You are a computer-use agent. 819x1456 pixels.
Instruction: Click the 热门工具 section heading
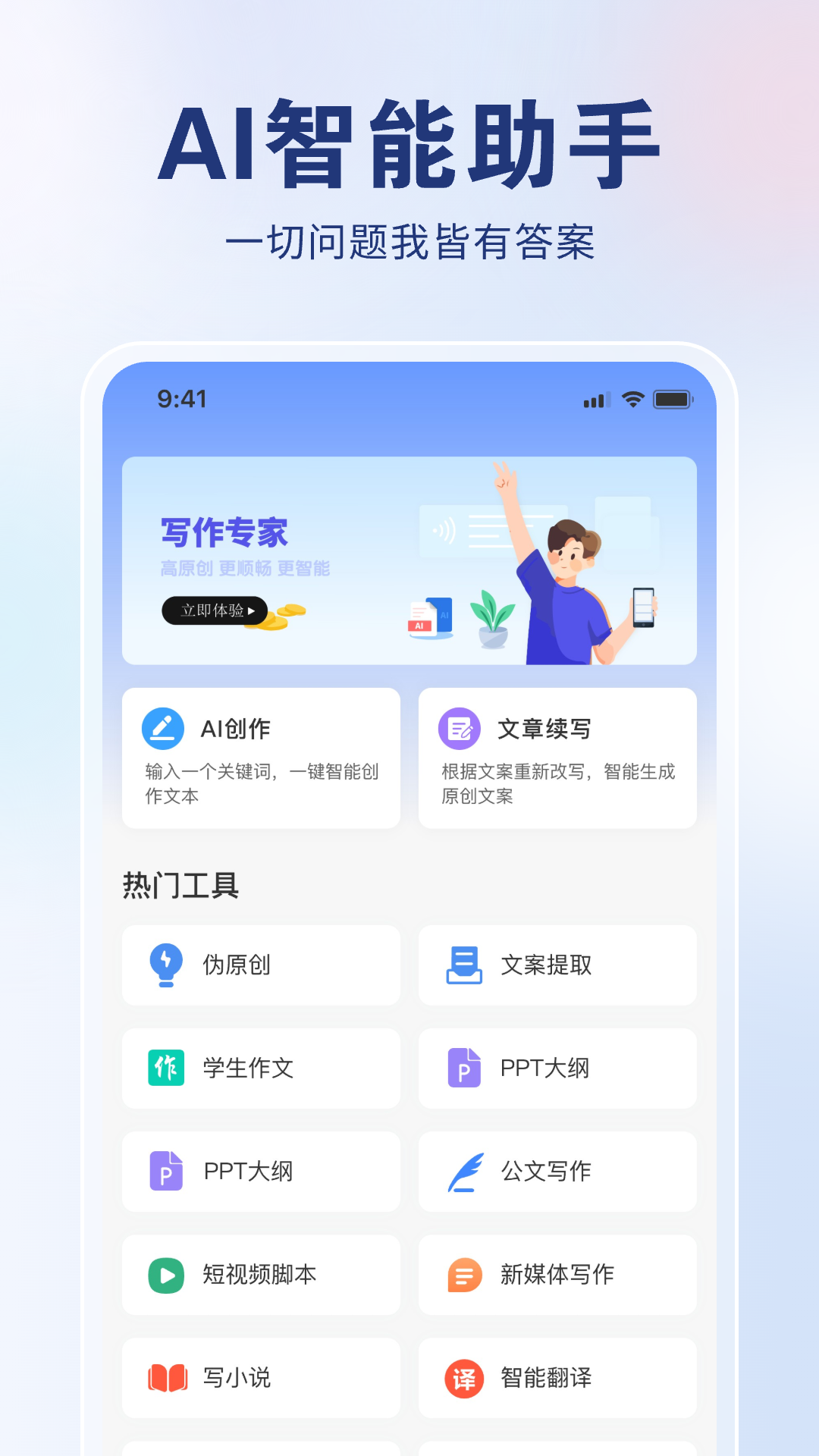(179, 885)
